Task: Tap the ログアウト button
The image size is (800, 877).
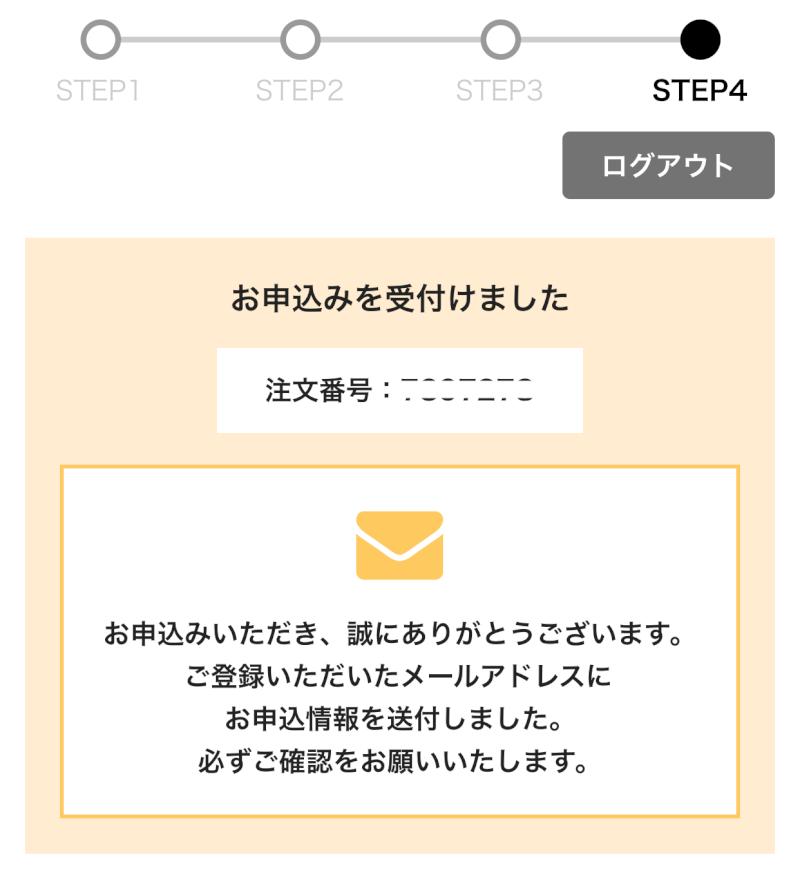Action: point(668,165)
